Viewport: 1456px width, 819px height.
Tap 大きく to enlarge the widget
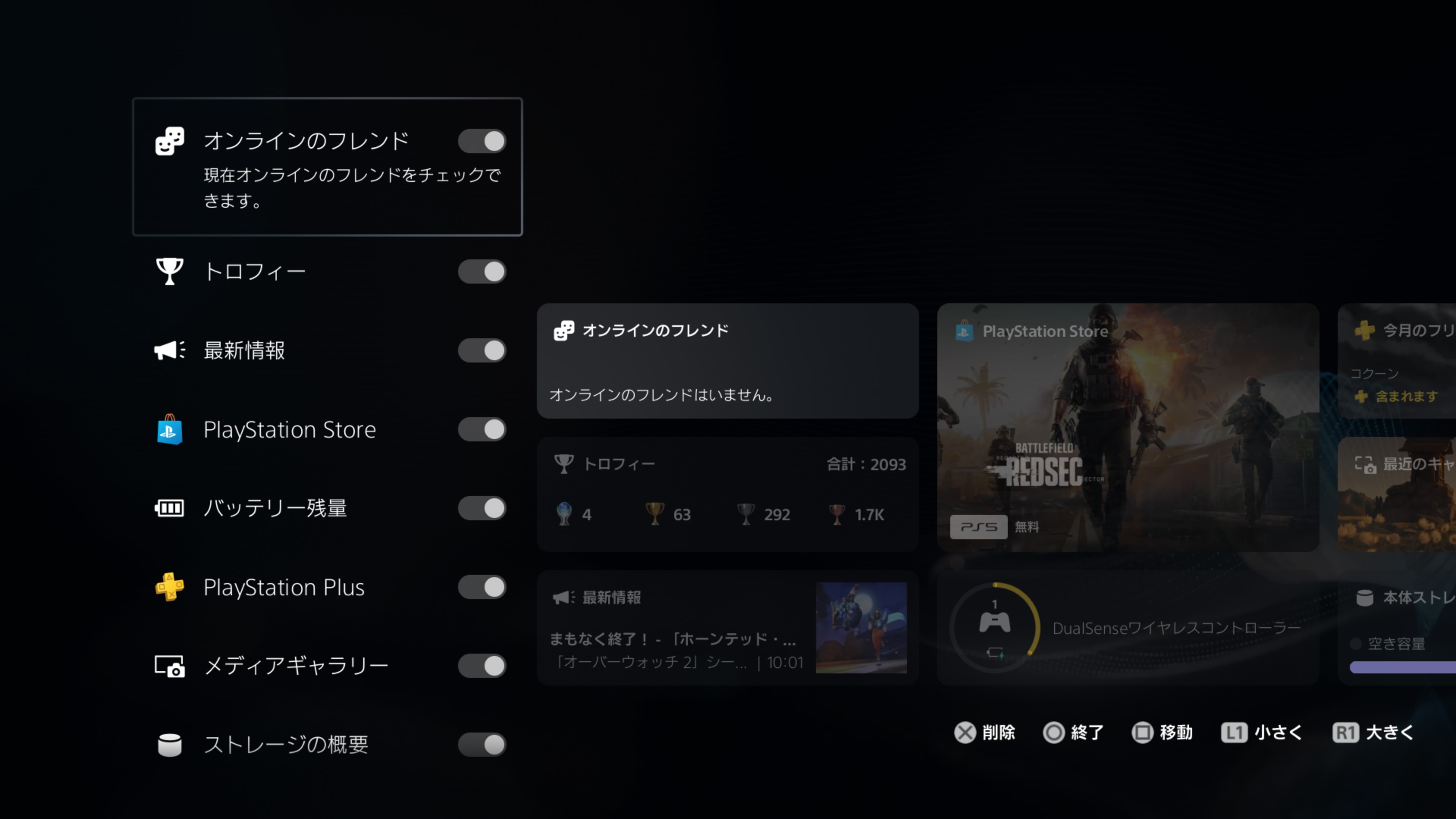(1373, 733)
